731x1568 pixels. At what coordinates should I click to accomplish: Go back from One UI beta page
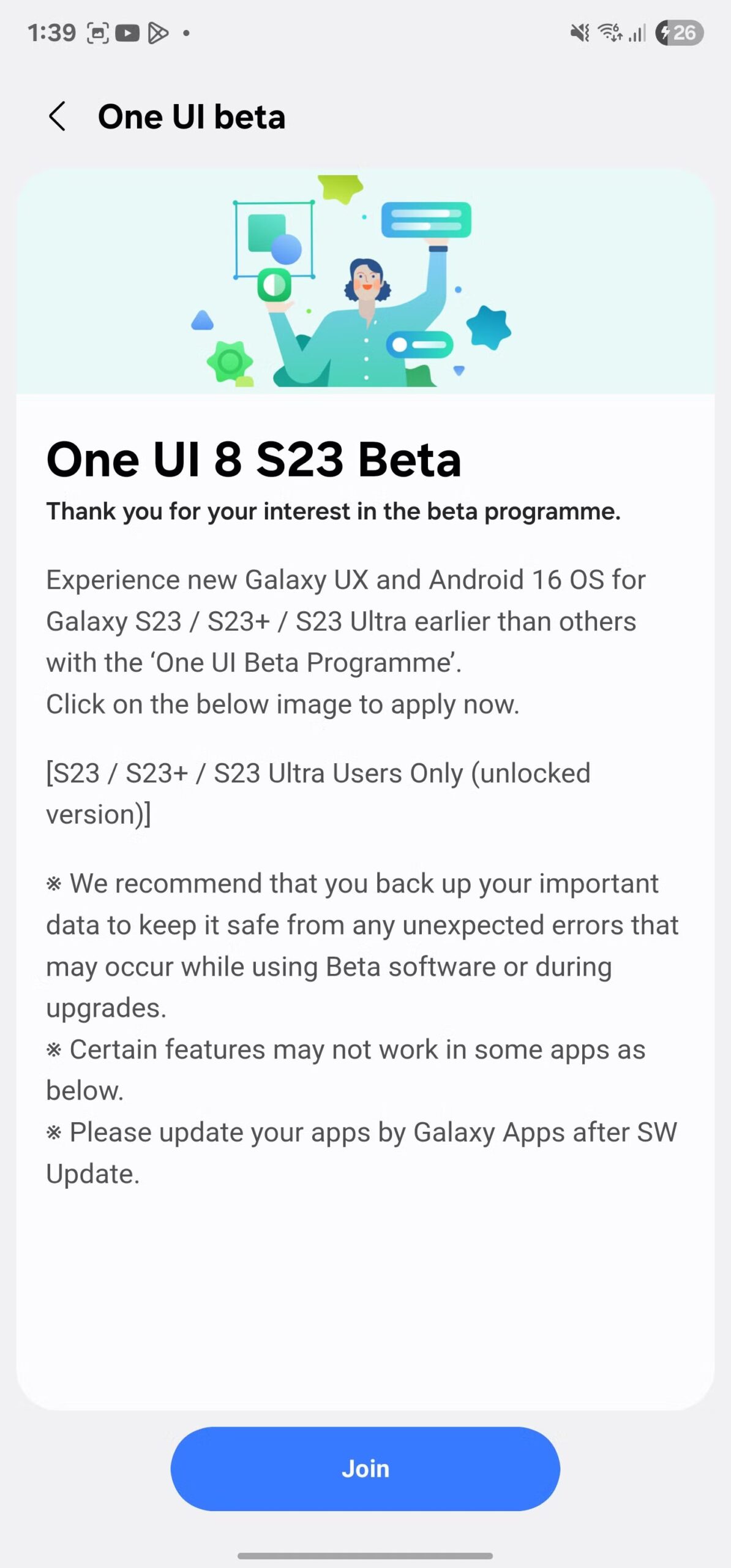pyautogui.click(x=57, y=116)
